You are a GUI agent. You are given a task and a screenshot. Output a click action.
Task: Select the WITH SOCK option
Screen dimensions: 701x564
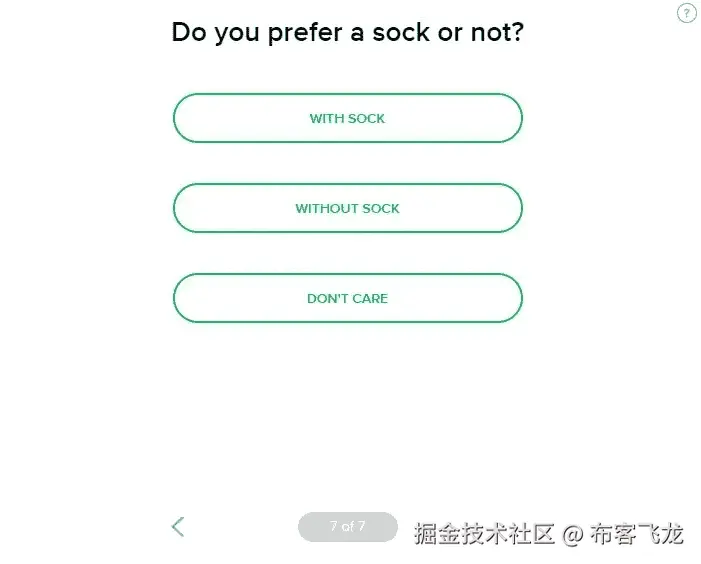(347, 118)
